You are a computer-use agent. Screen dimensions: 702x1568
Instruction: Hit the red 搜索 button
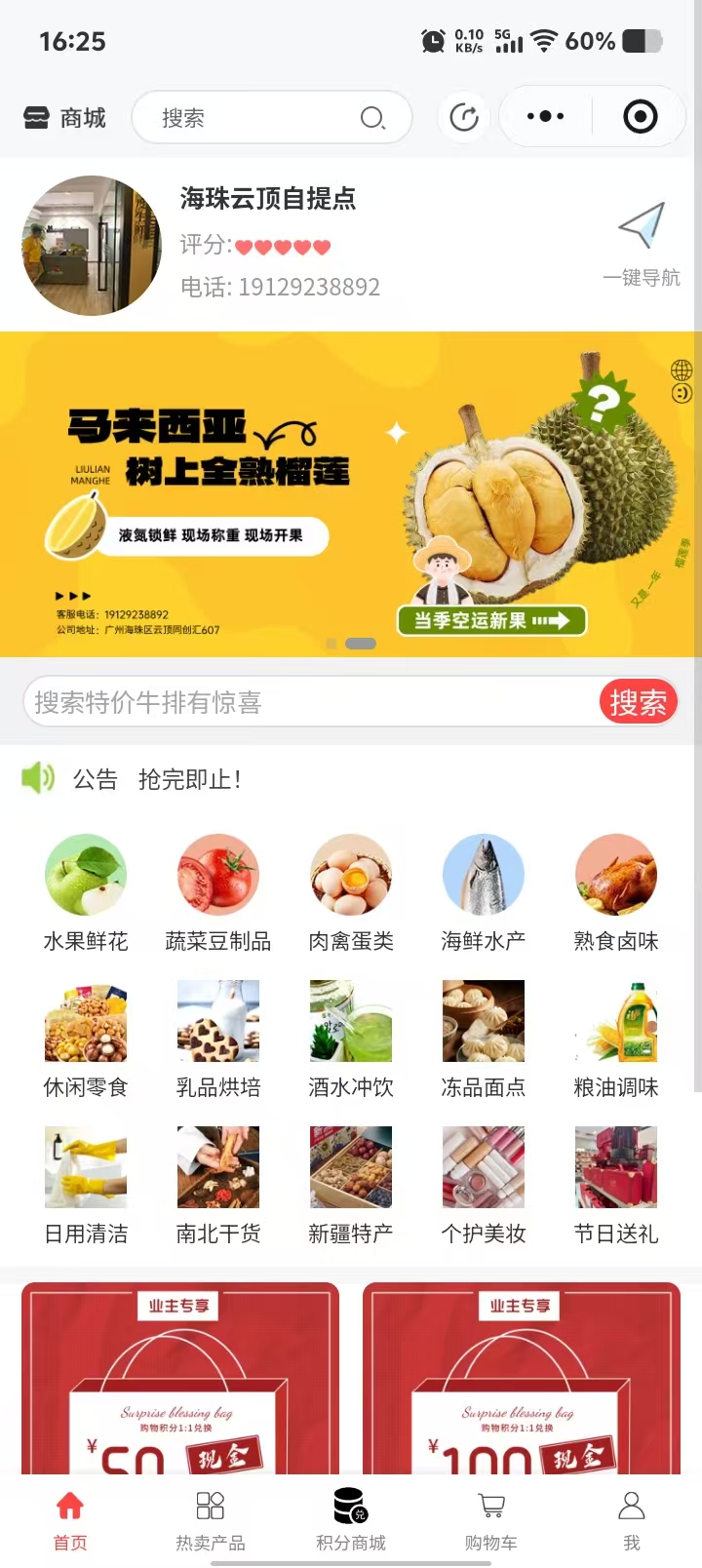(x=638, y=702)
